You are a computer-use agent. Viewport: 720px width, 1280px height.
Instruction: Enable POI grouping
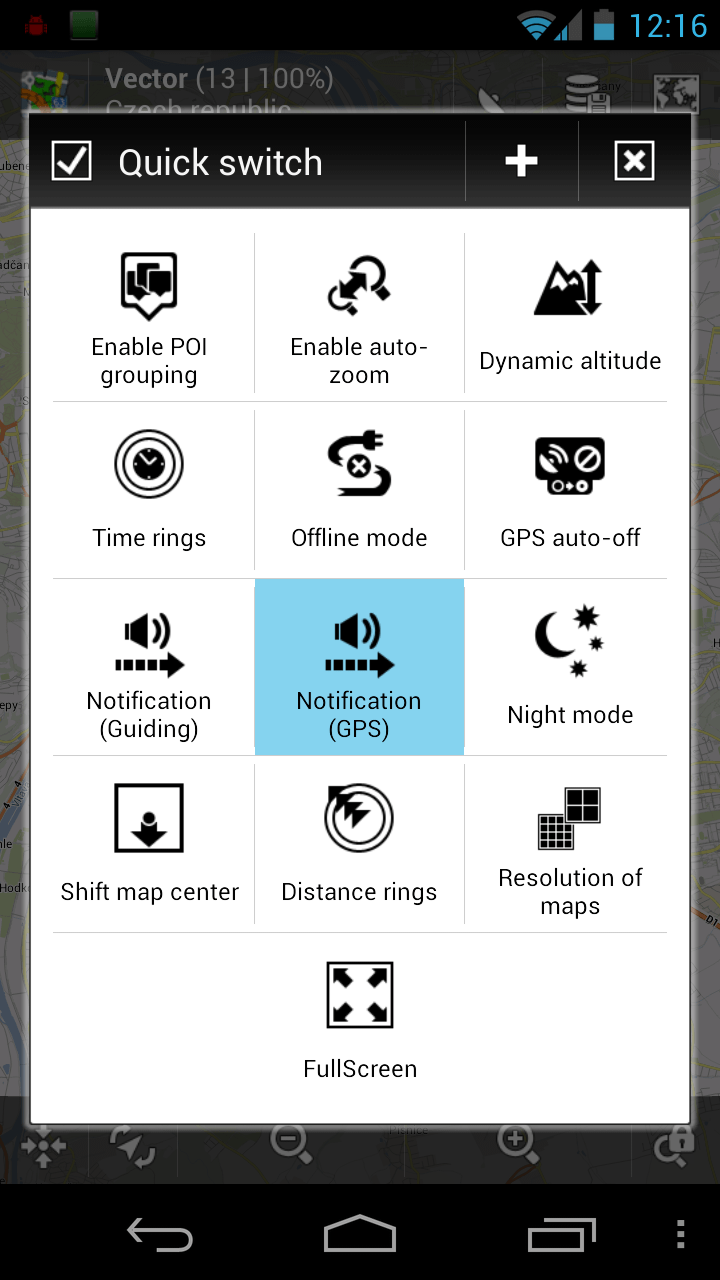click(x=149, y=318)
